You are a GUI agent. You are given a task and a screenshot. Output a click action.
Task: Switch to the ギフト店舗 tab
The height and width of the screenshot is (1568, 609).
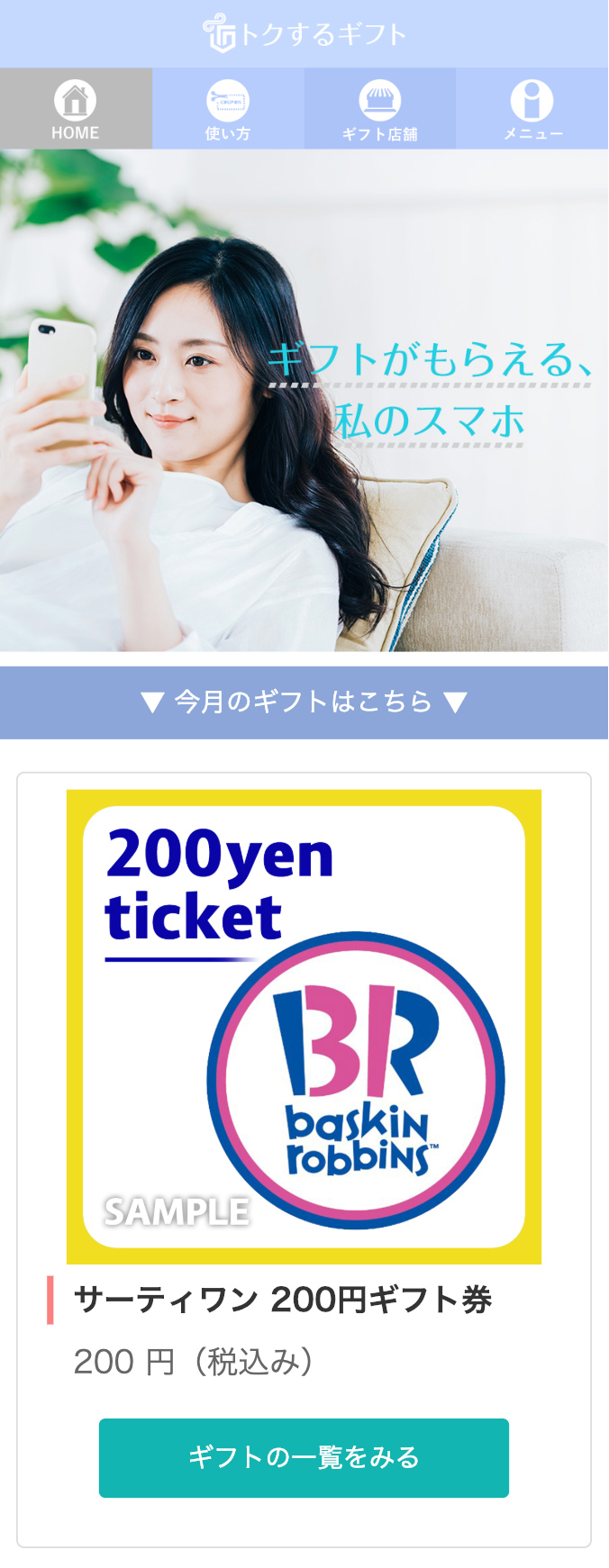[379, 109]
